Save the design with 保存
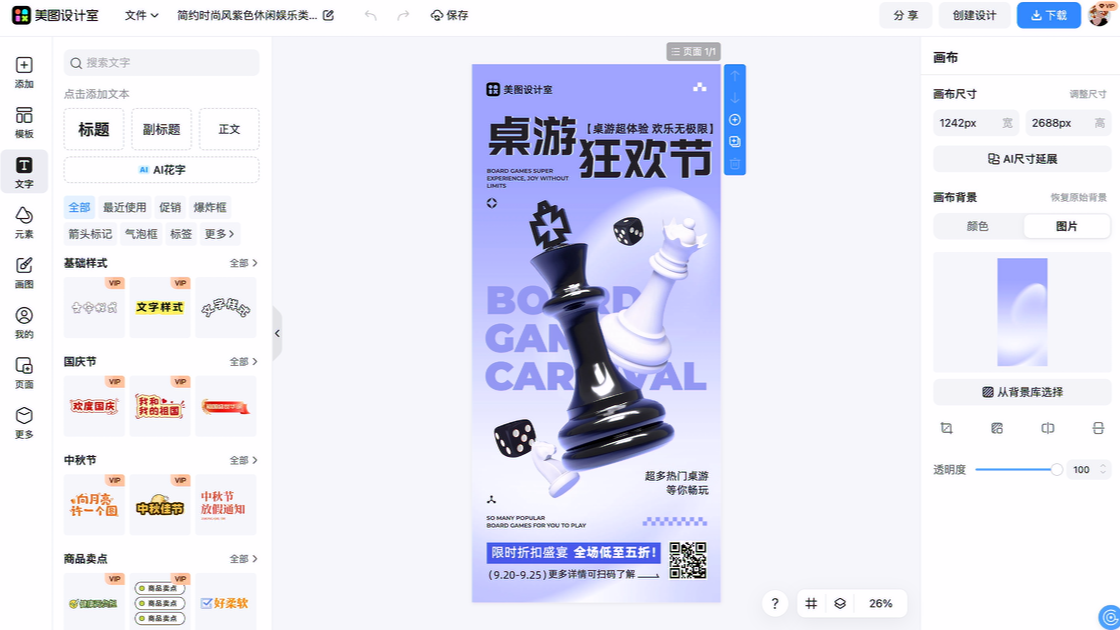Image resolution: width=1120 pixels, height=630 pixels. tap(449, 15)
